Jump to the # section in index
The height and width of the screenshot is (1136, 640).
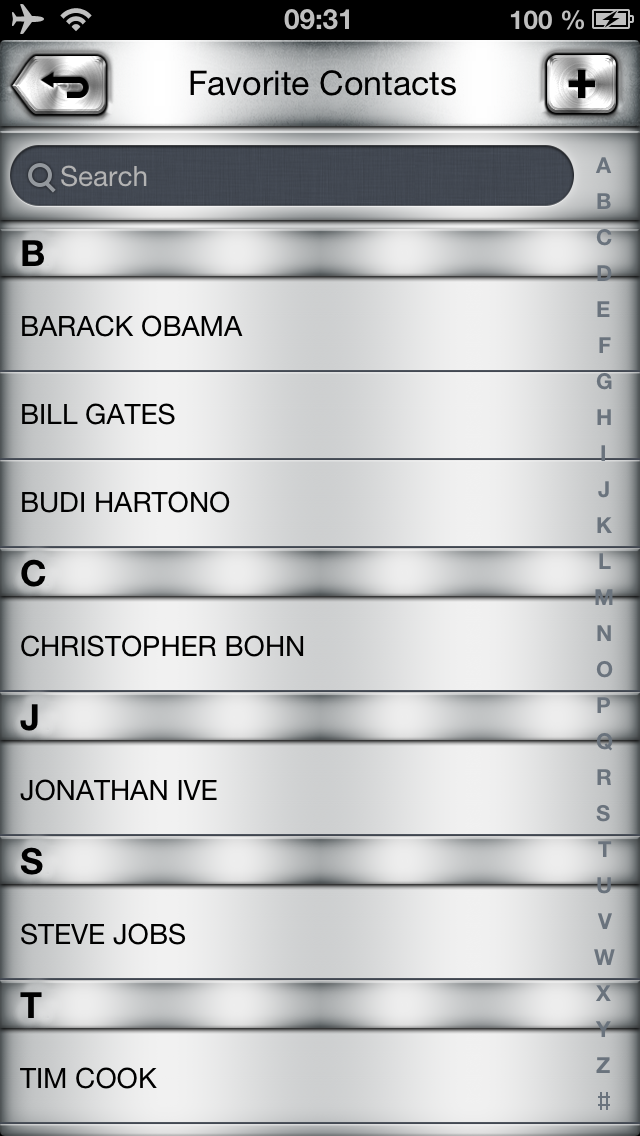click(x=603, y=1102)
